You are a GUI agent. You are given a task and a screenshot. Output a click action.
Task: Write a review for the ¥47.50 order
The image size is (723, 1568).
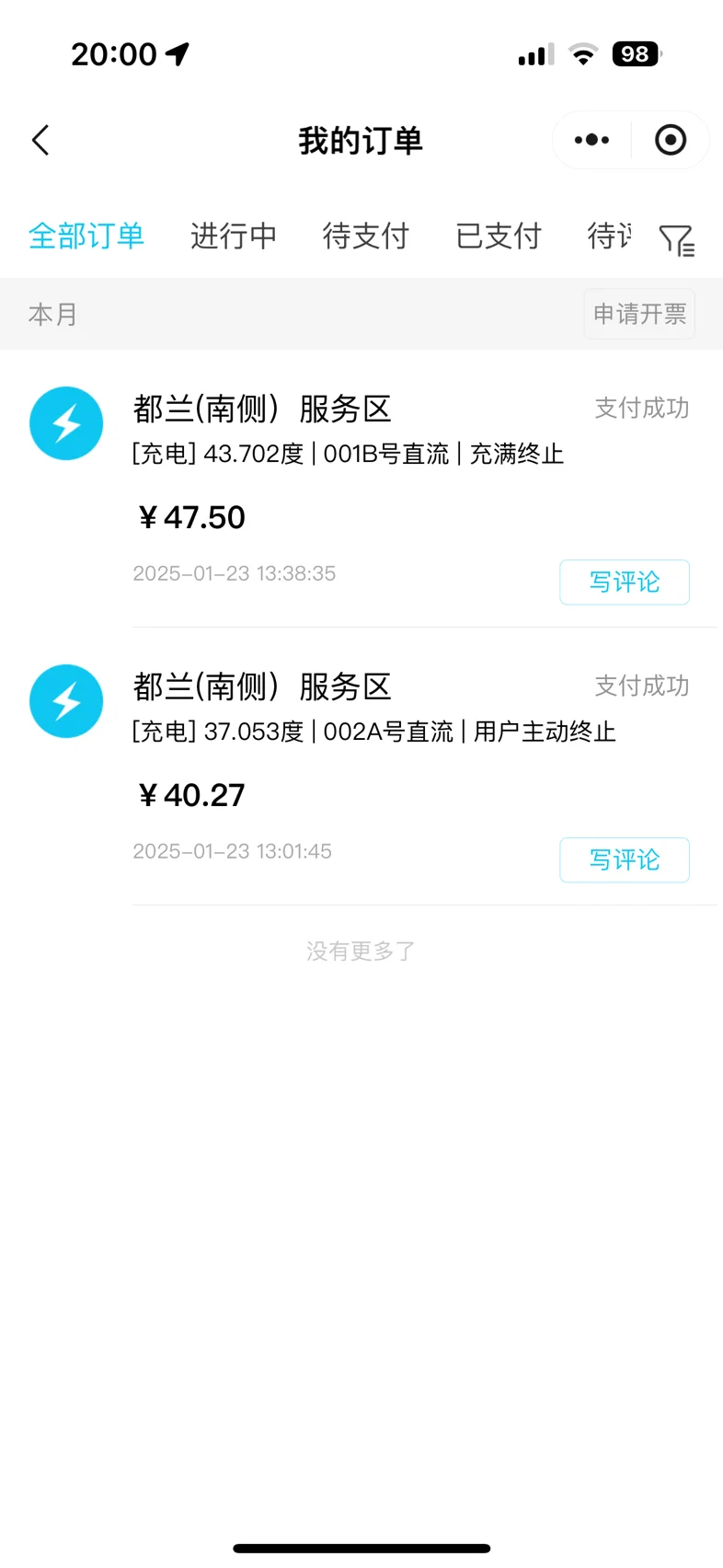(625, 582)
